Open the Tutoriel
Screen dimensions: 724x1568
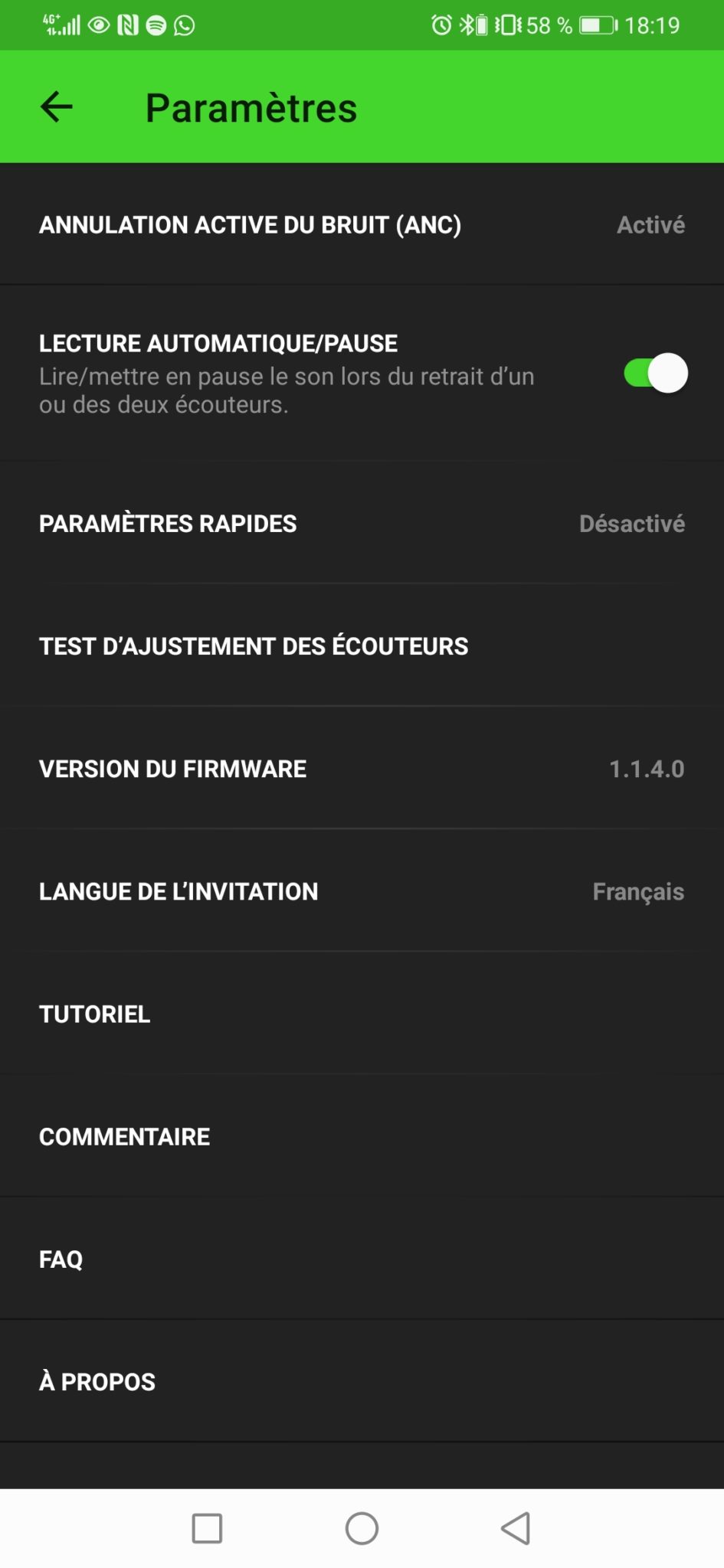point(362,1014)
